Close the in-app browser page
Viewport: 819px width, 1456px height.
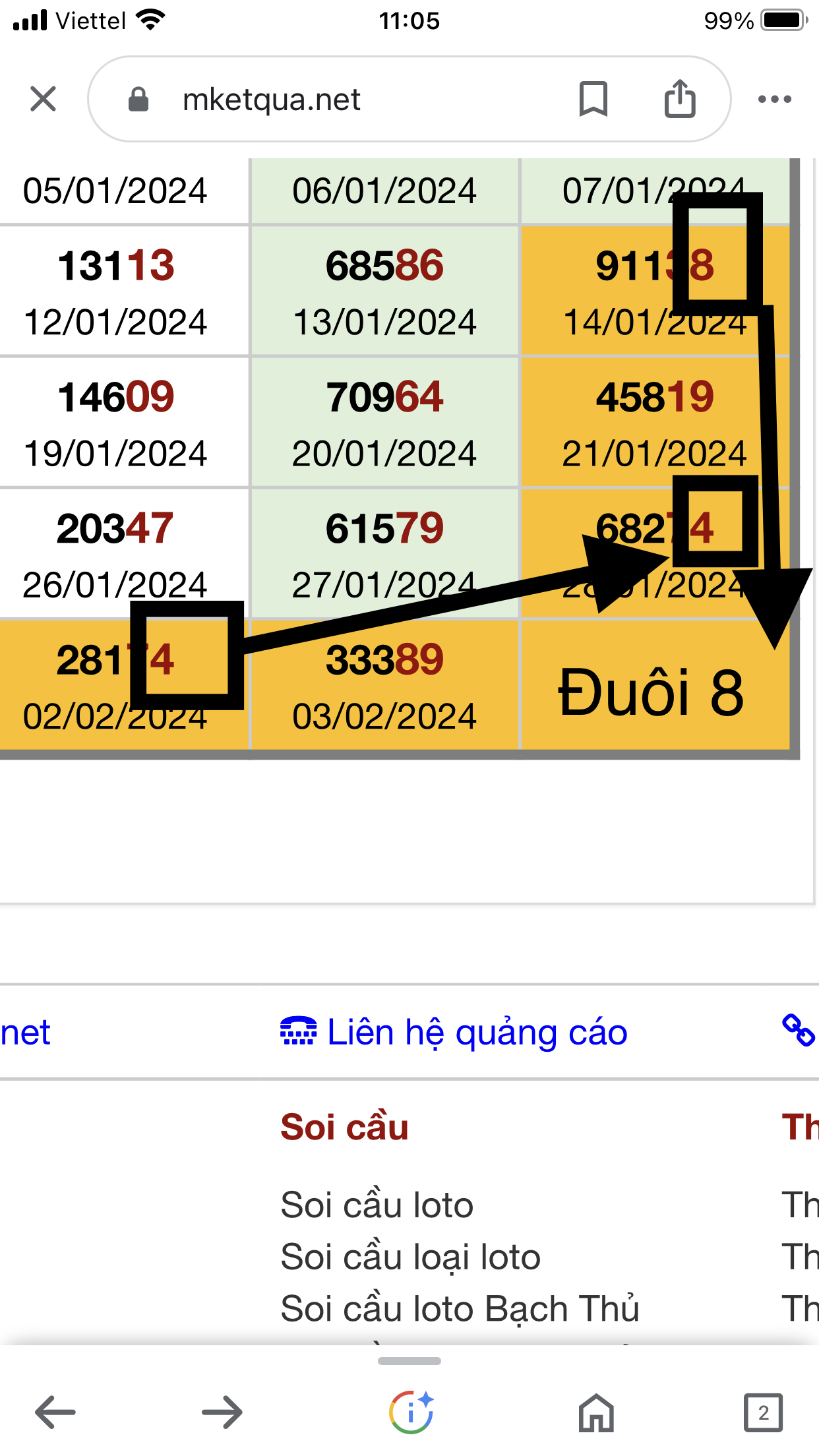[44, 99]
